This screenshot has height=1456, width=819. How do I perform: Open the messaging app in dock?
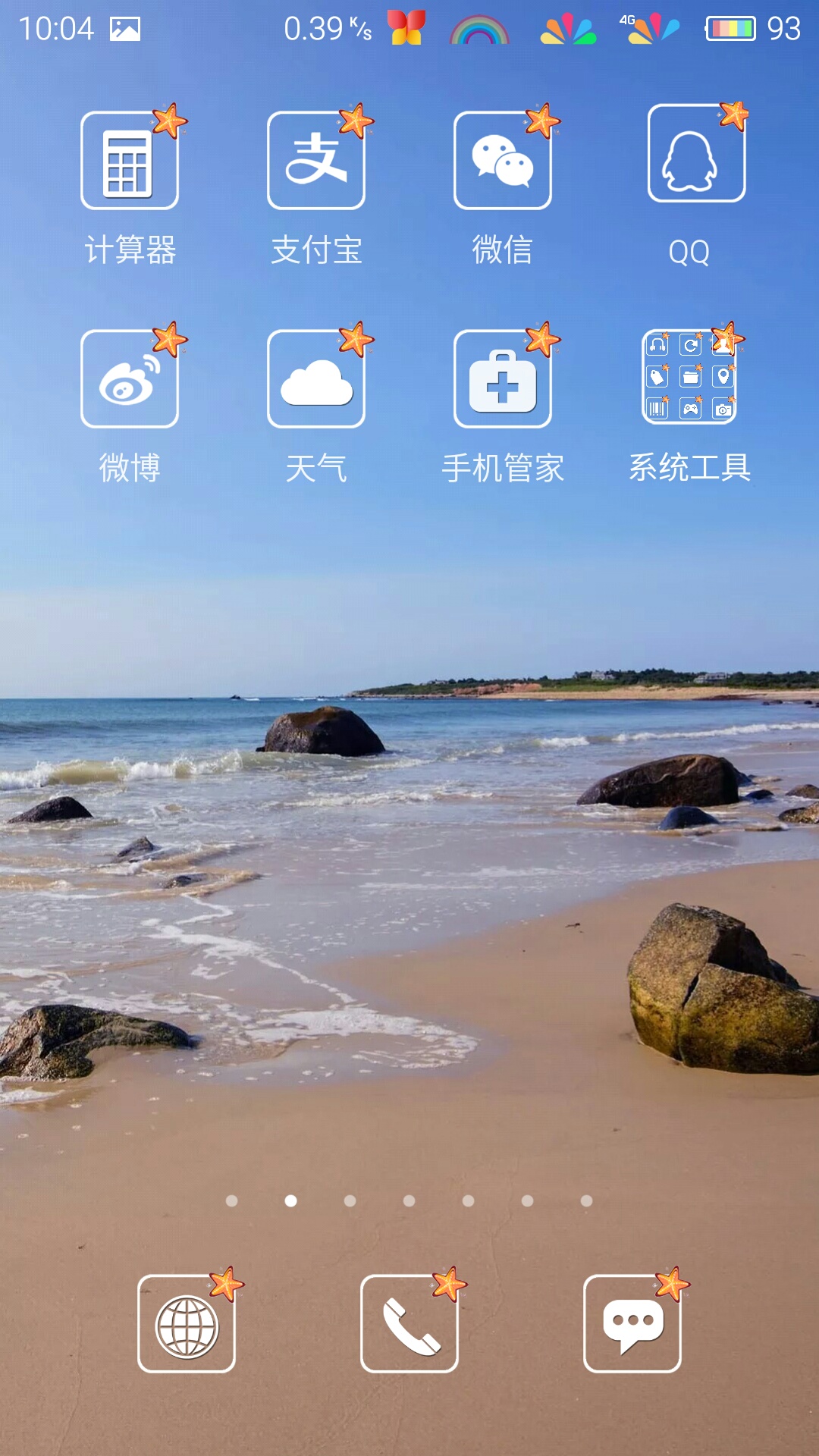(632, 1323)
